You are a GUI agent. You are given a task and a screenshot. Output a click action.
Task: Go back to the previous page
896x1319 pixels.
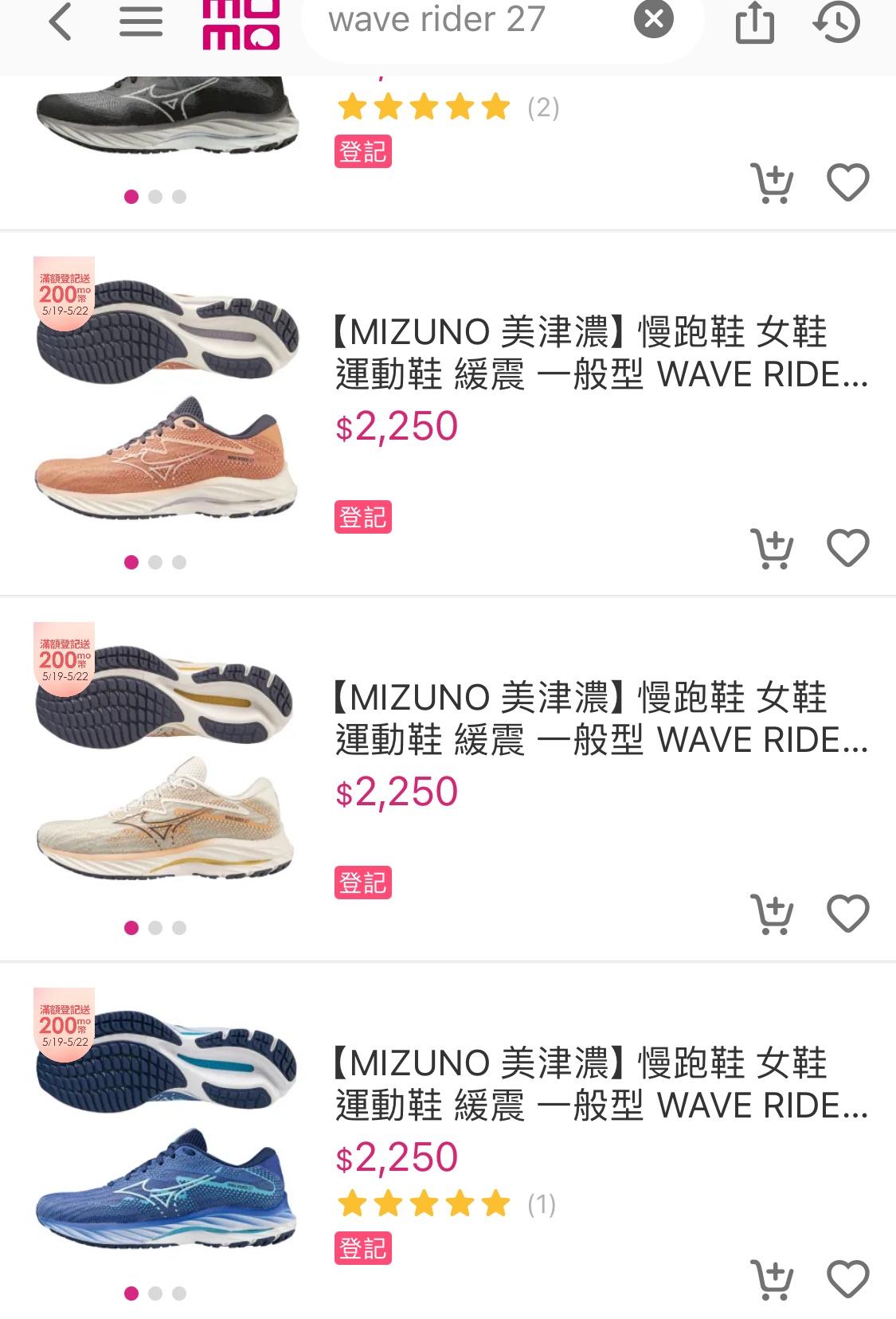click(61, 22)
